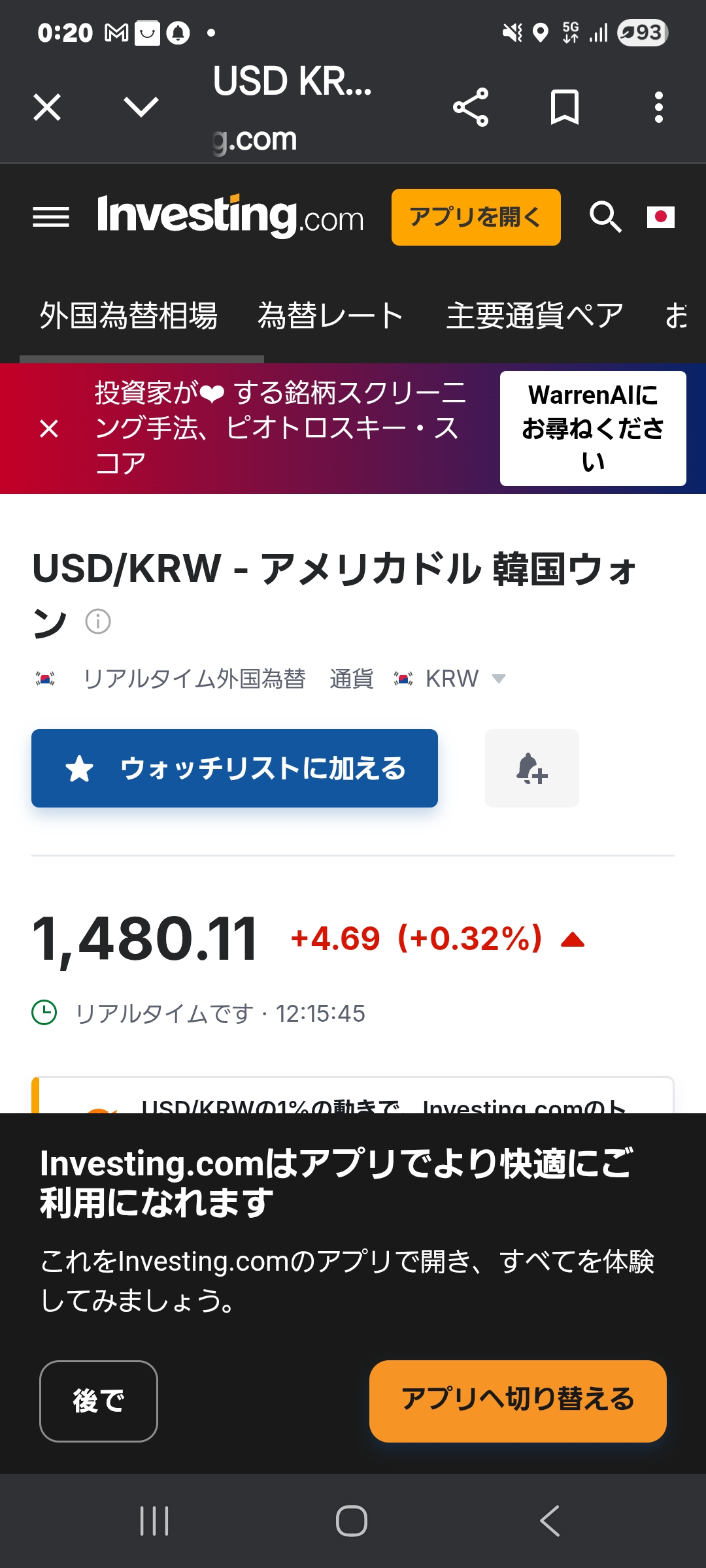Dismiss the Piotroski score promo banner
The image size is (706, 1568).
point(49,429)
